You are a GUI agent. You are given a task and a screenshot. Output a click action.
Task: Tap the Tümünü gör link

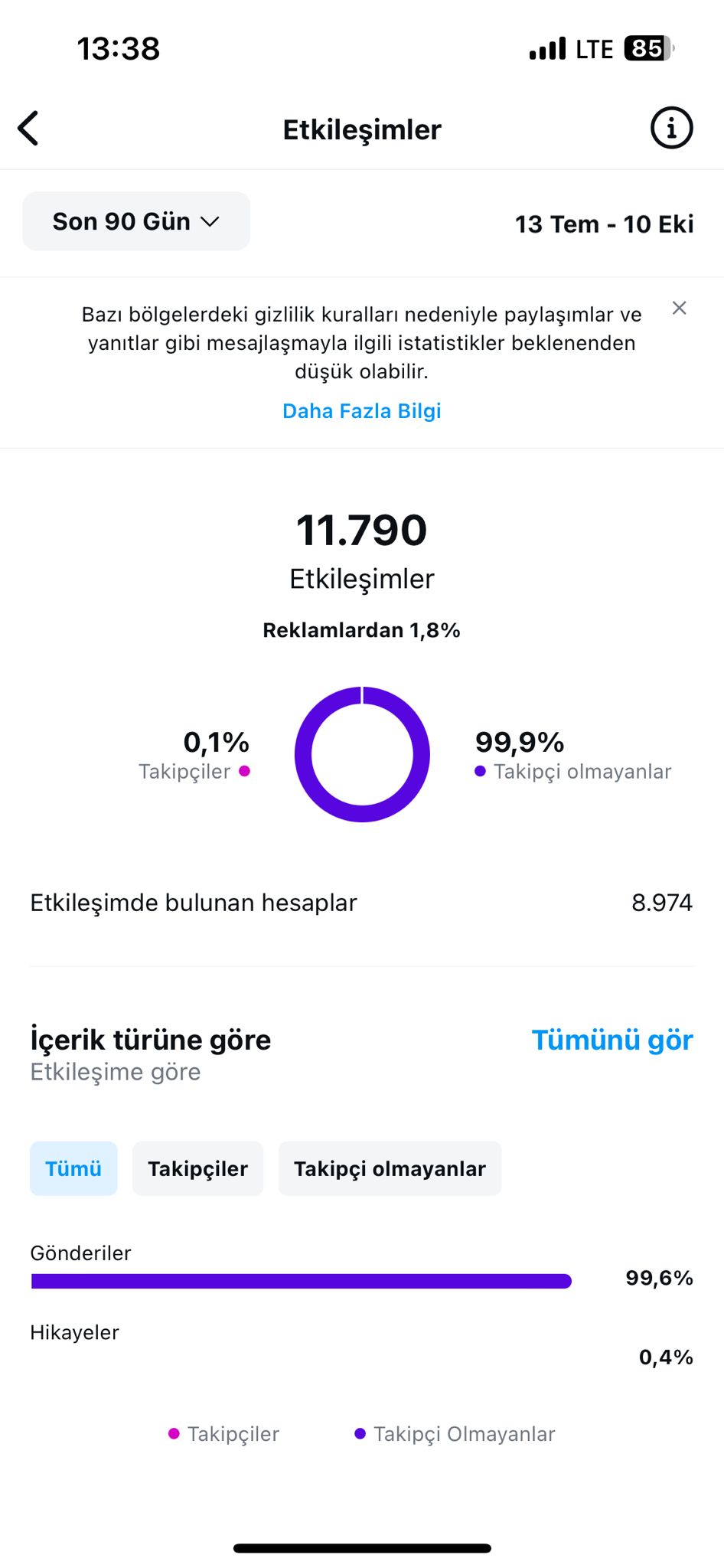[x=612, y=1040]
